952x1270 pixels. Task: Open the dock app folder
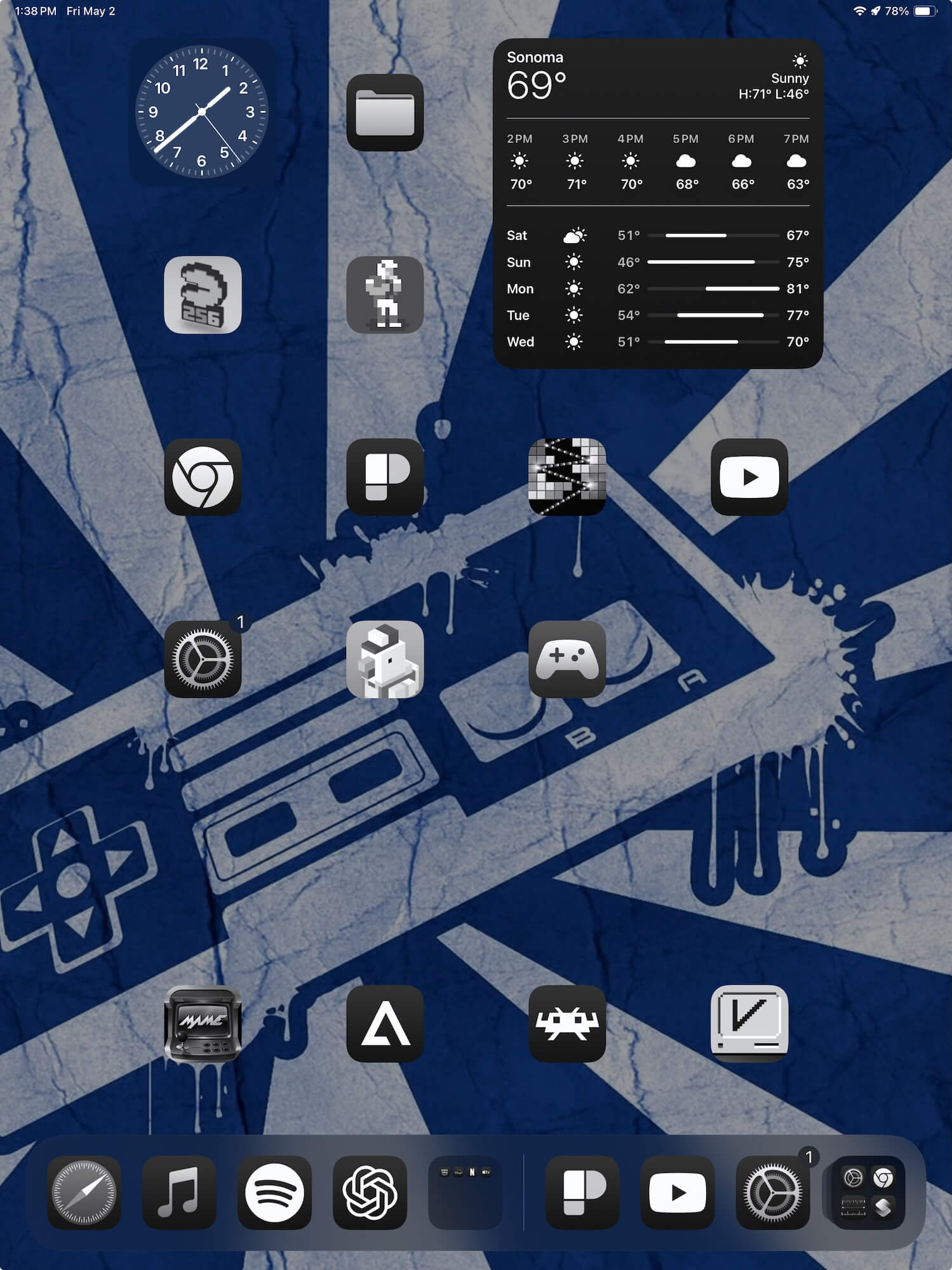point(465,1193)
